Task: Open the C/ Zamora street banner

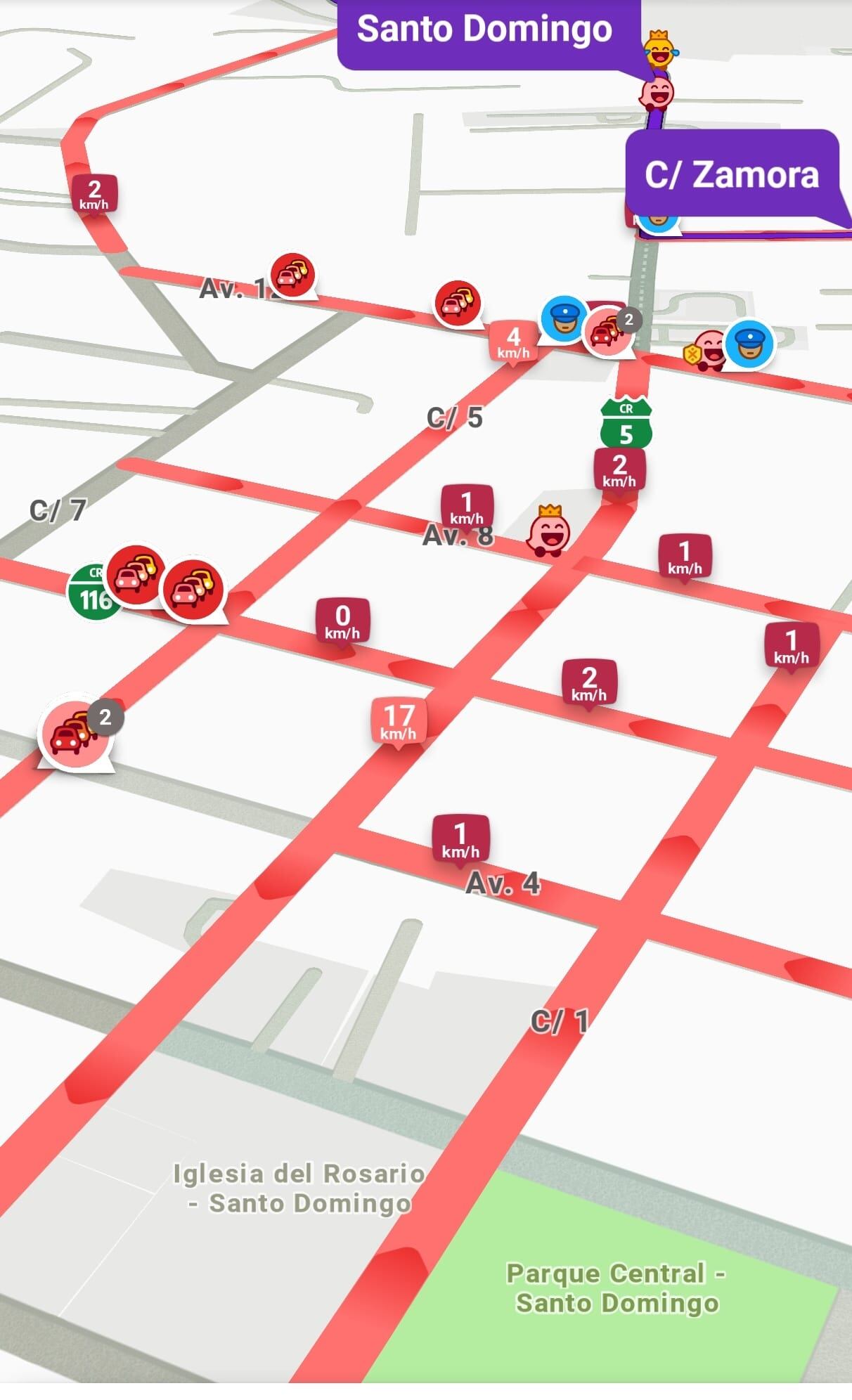Action: (x=731, y=175)
